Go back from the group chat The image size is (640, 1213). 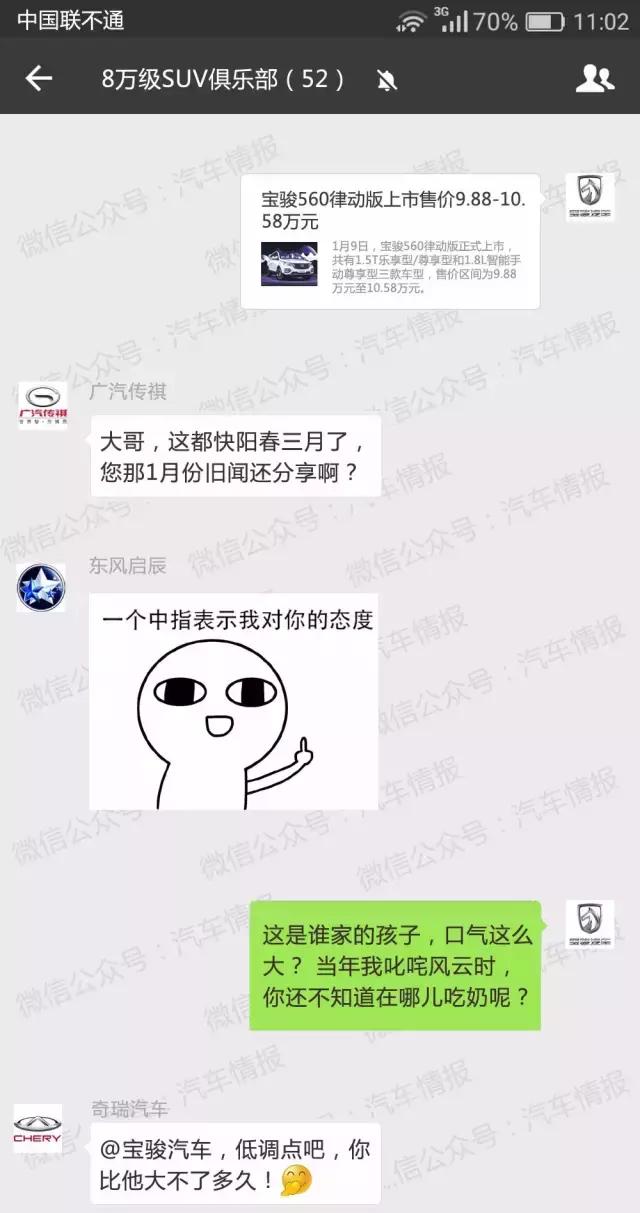coord(38,79)
